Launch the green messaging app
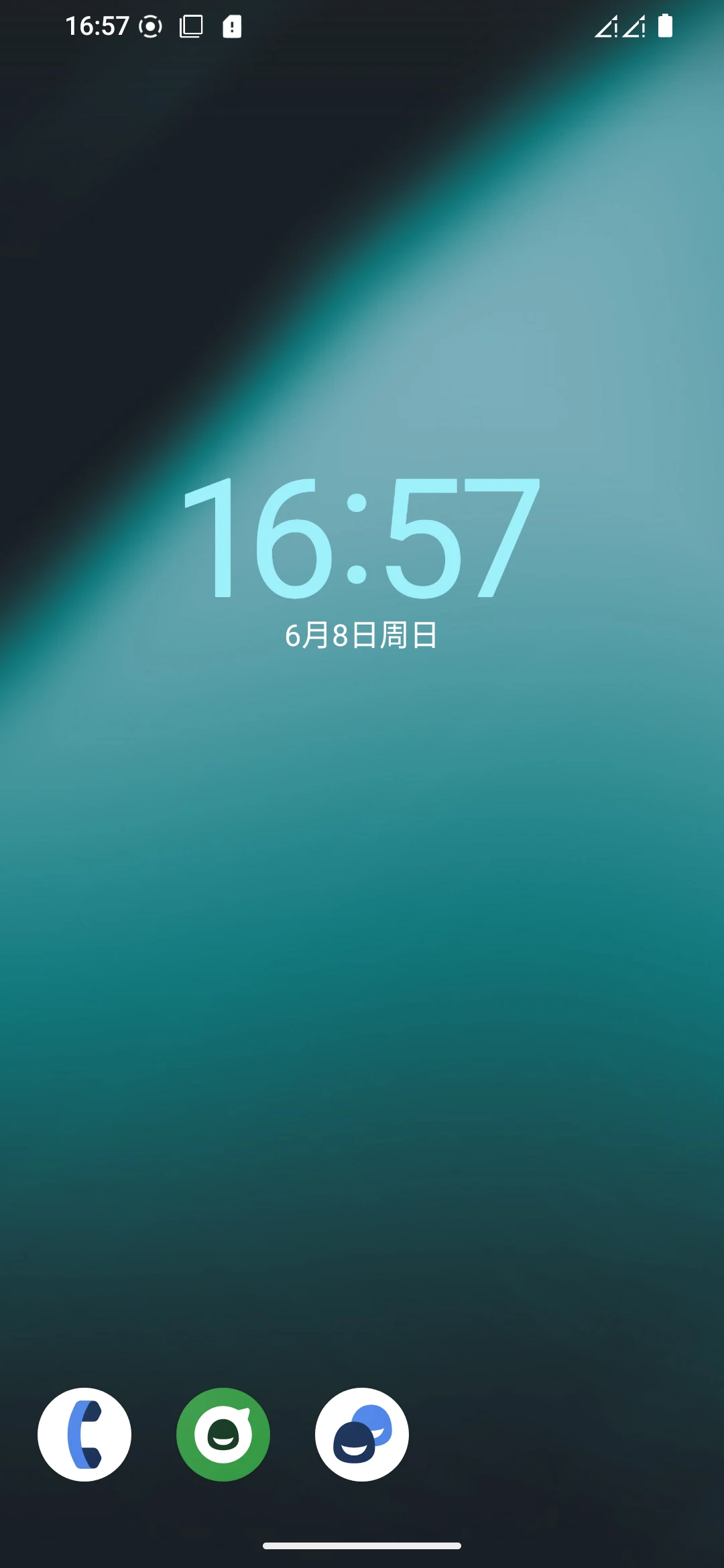Screen dimensions: 724x1568 pyautogui.click(x=223, y=1434)
